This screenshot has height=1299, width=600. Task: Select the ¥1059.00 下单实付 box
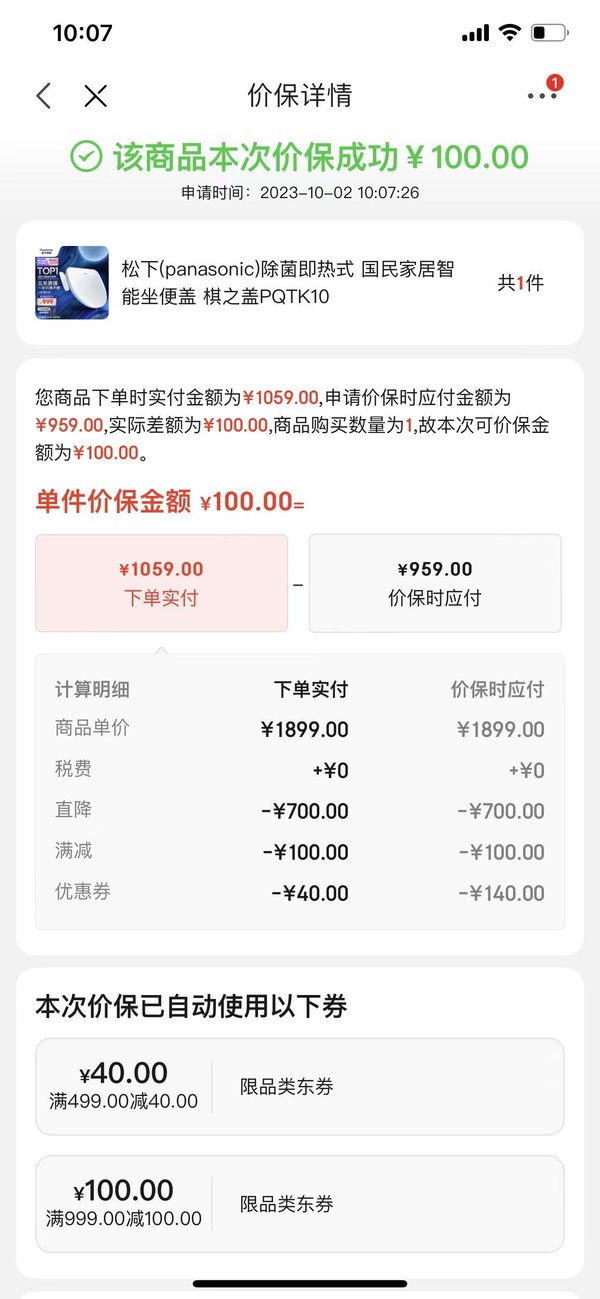tap(161, 583)
